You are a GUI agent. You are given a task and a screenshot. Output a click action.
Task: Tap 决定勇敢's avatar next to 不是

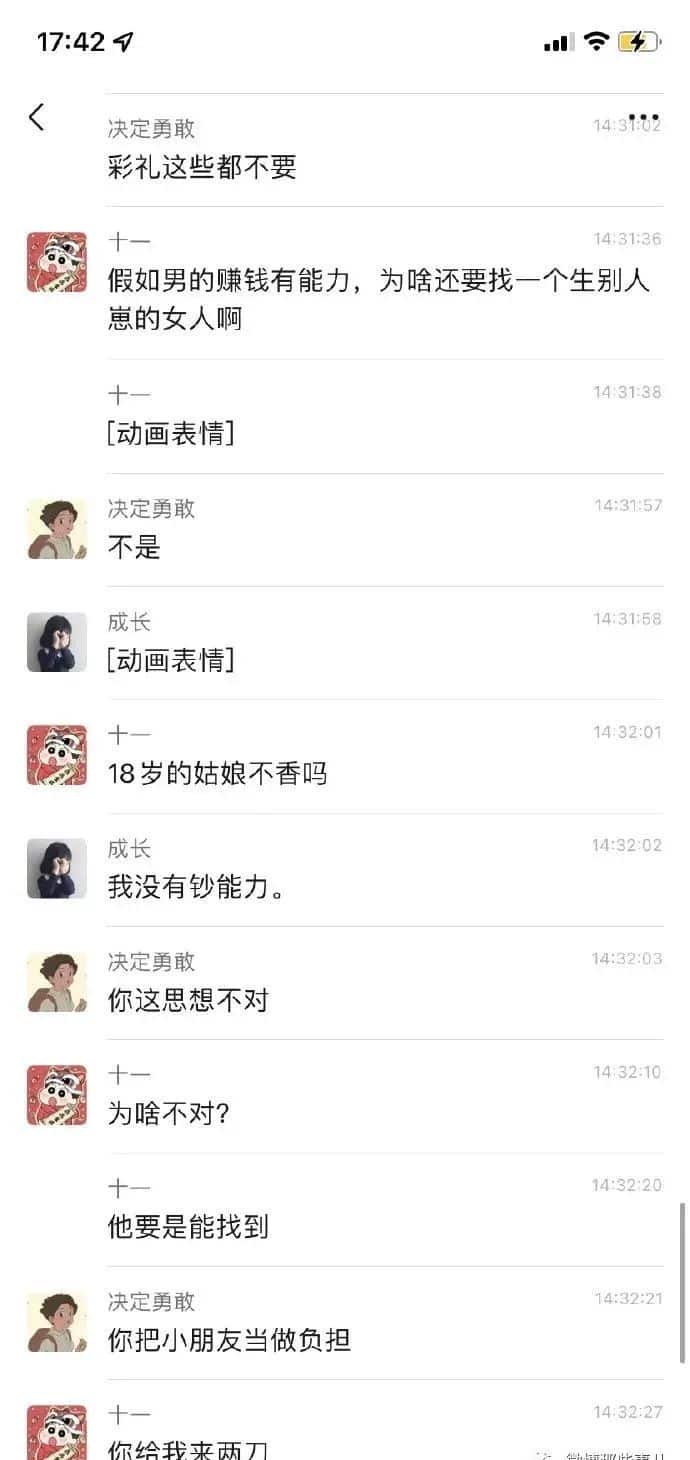coord(57,529)
